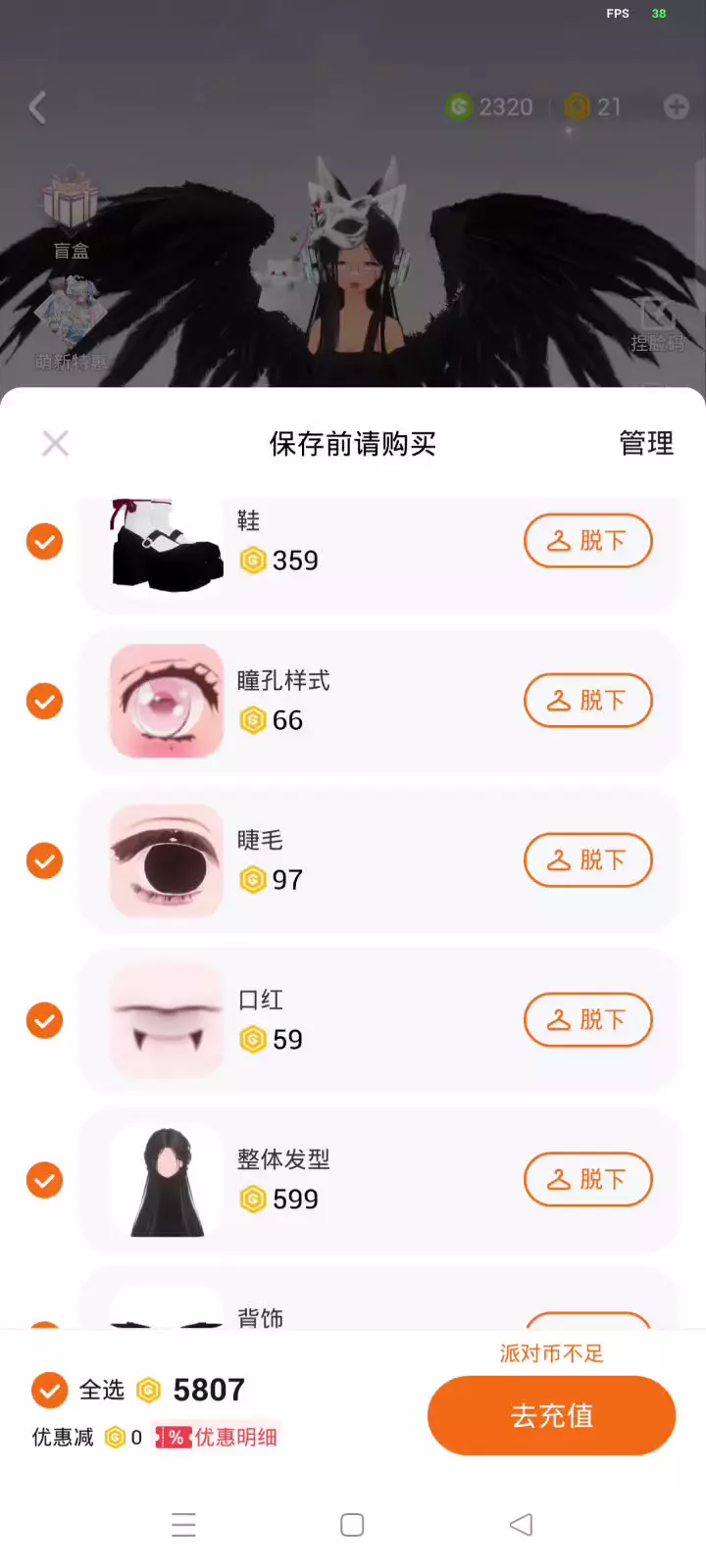The width and height of the screenshot is (706, 1568).
Task: Go to the system home screen
Action: (x=352, y=1525)
